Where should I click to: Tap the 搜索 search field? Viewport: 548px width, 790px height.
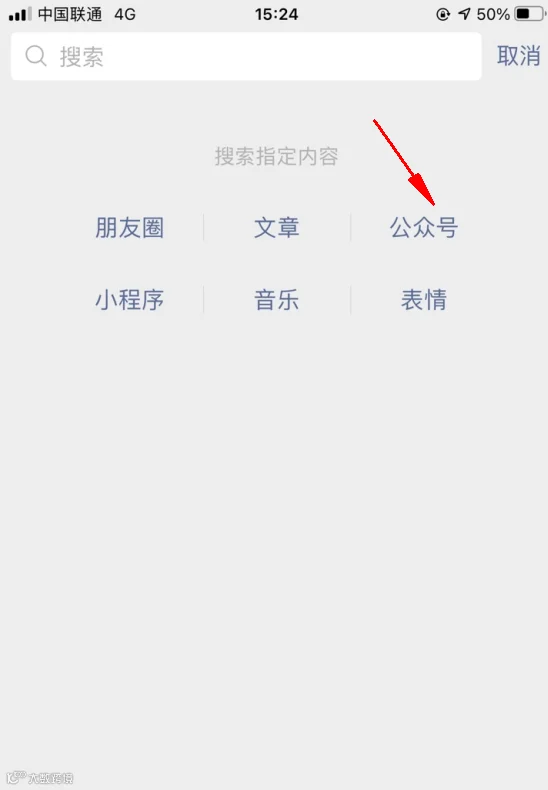pyautogui.click(x=246, y=56)
